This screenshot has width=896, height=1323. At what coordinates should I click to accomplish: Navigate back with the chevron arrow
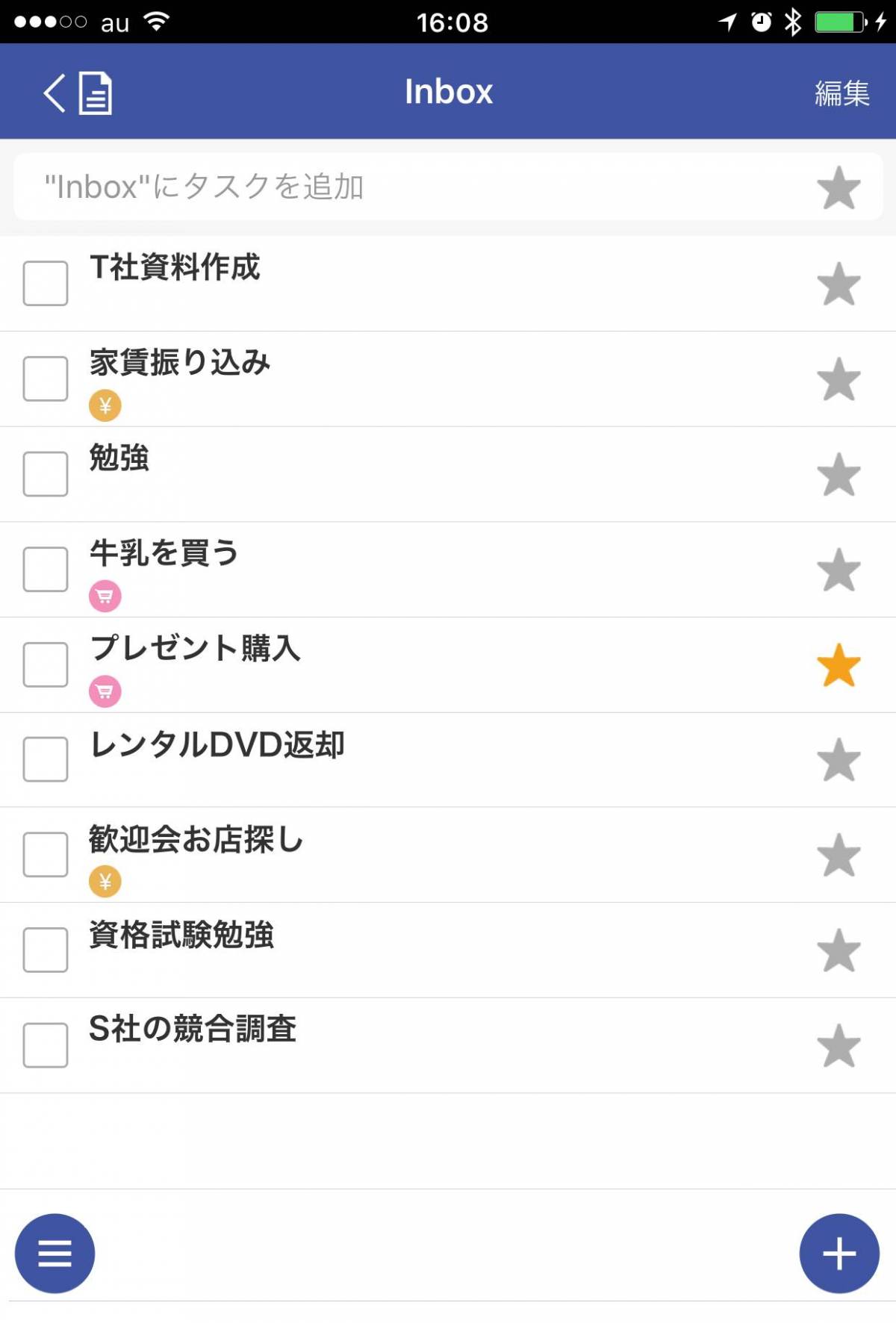coord(52,91)
